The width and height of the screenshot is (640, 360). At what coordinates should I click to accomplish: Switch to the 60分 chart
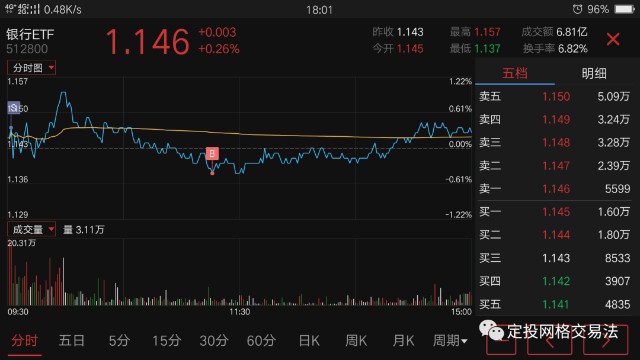[261, 340]
